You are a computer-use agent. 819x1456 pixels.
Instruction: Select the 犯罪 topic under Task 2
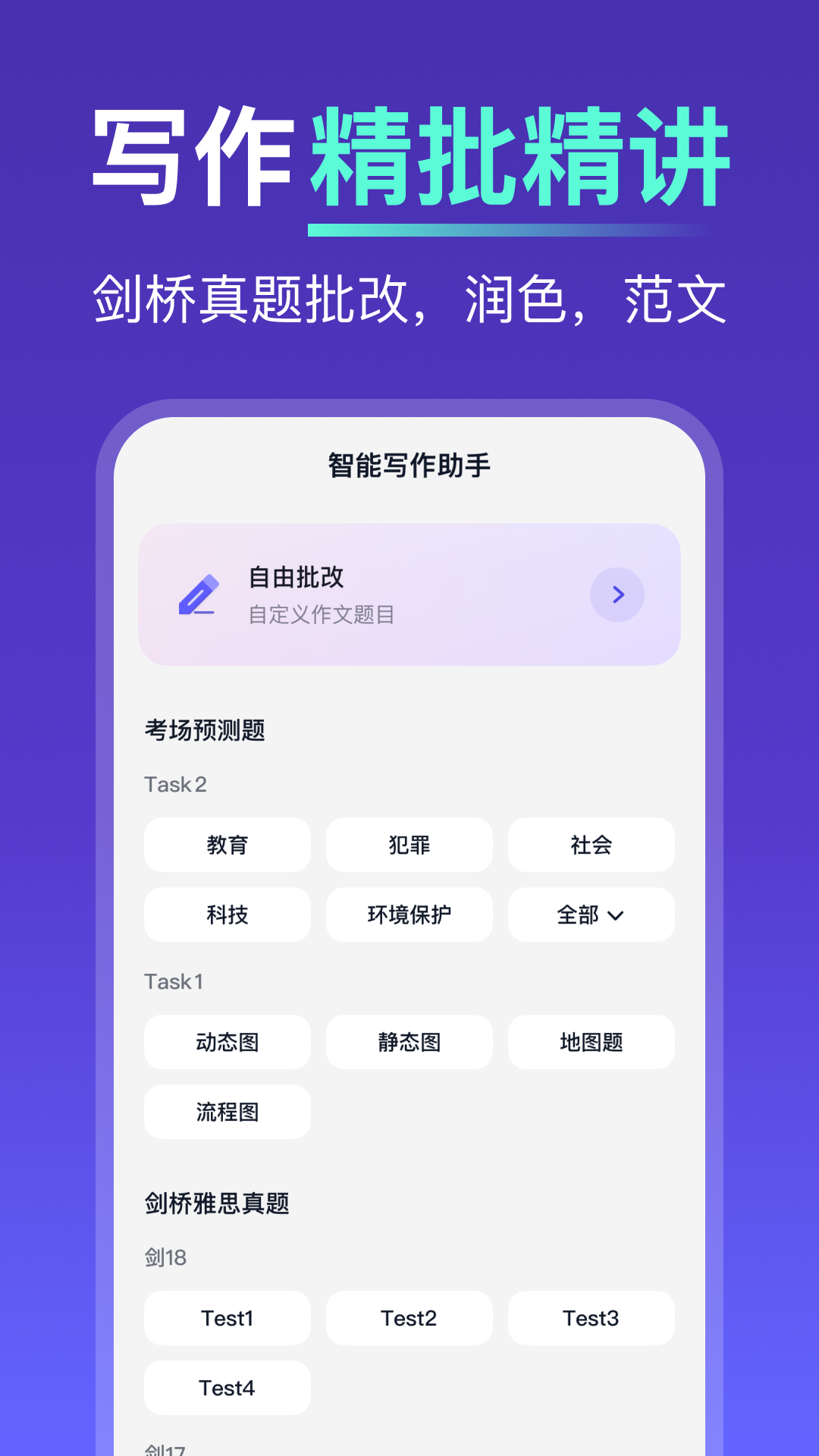409,845
